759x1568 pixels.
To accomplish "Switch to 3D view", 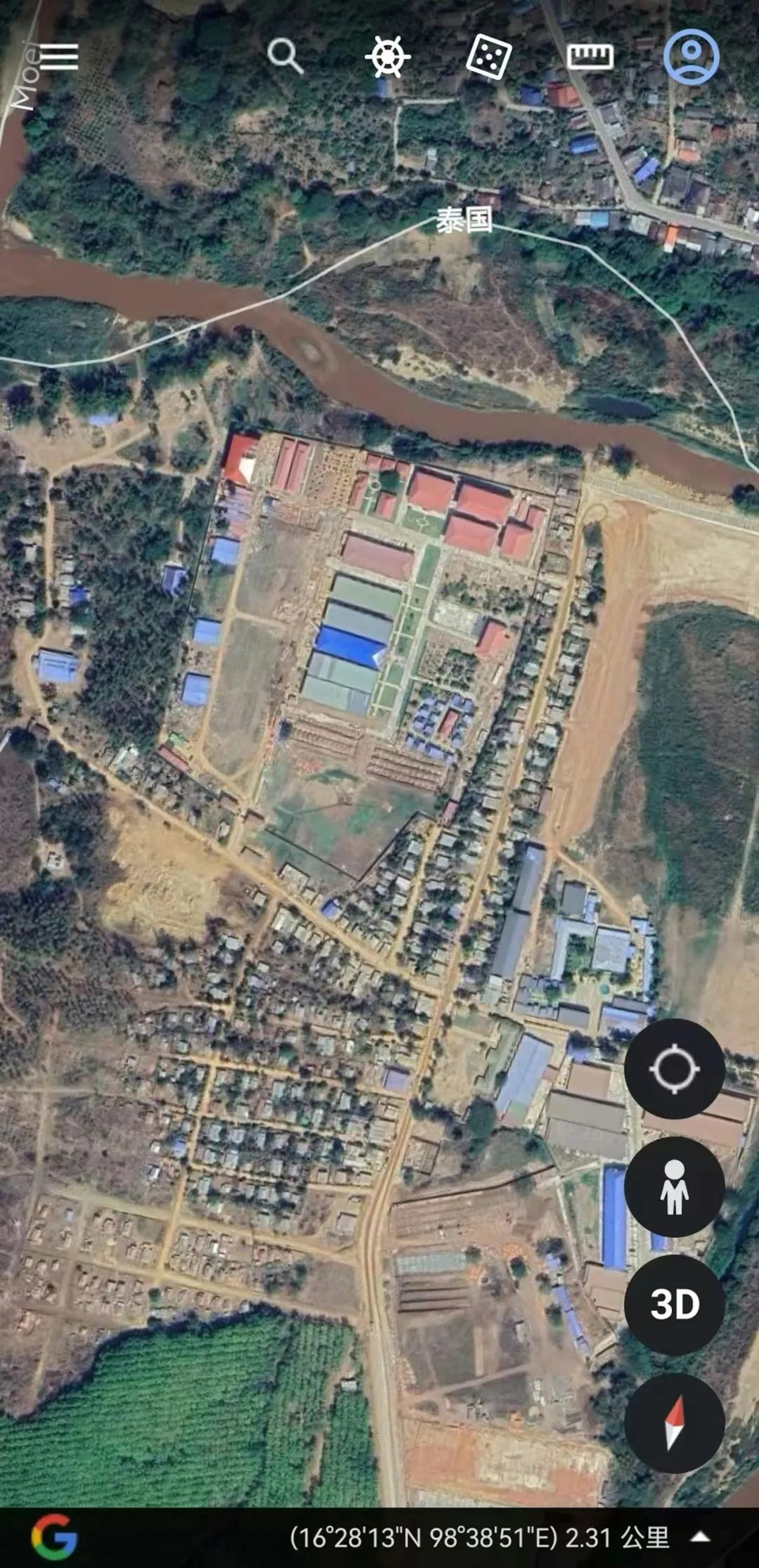I will 674,1305.
